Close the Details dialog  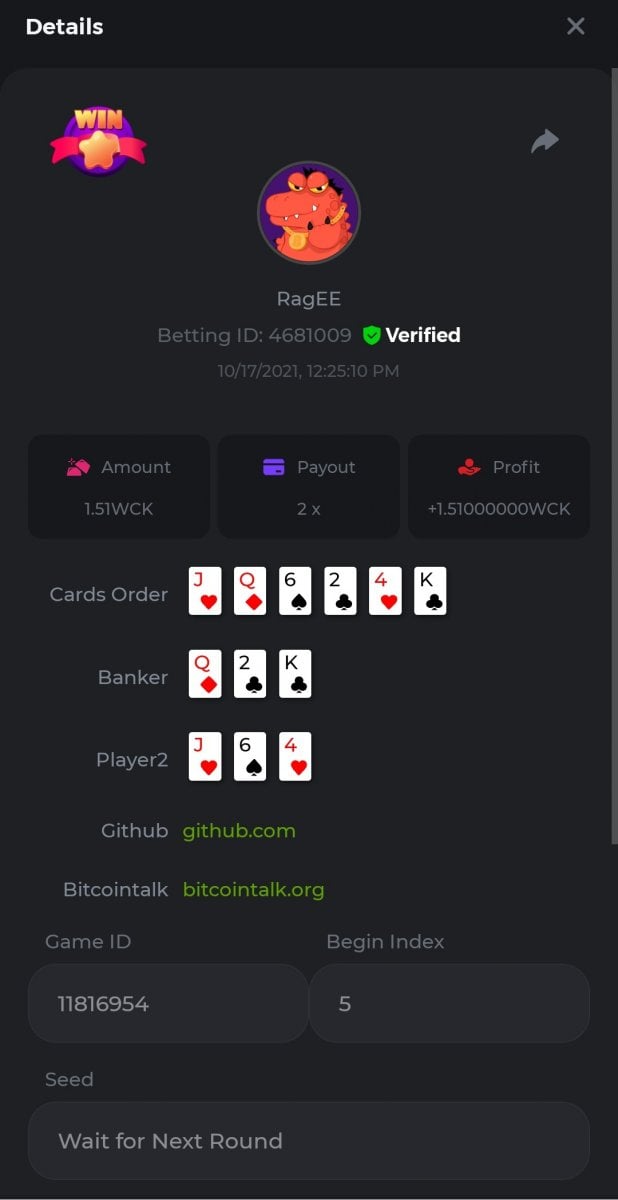(575, 27)
